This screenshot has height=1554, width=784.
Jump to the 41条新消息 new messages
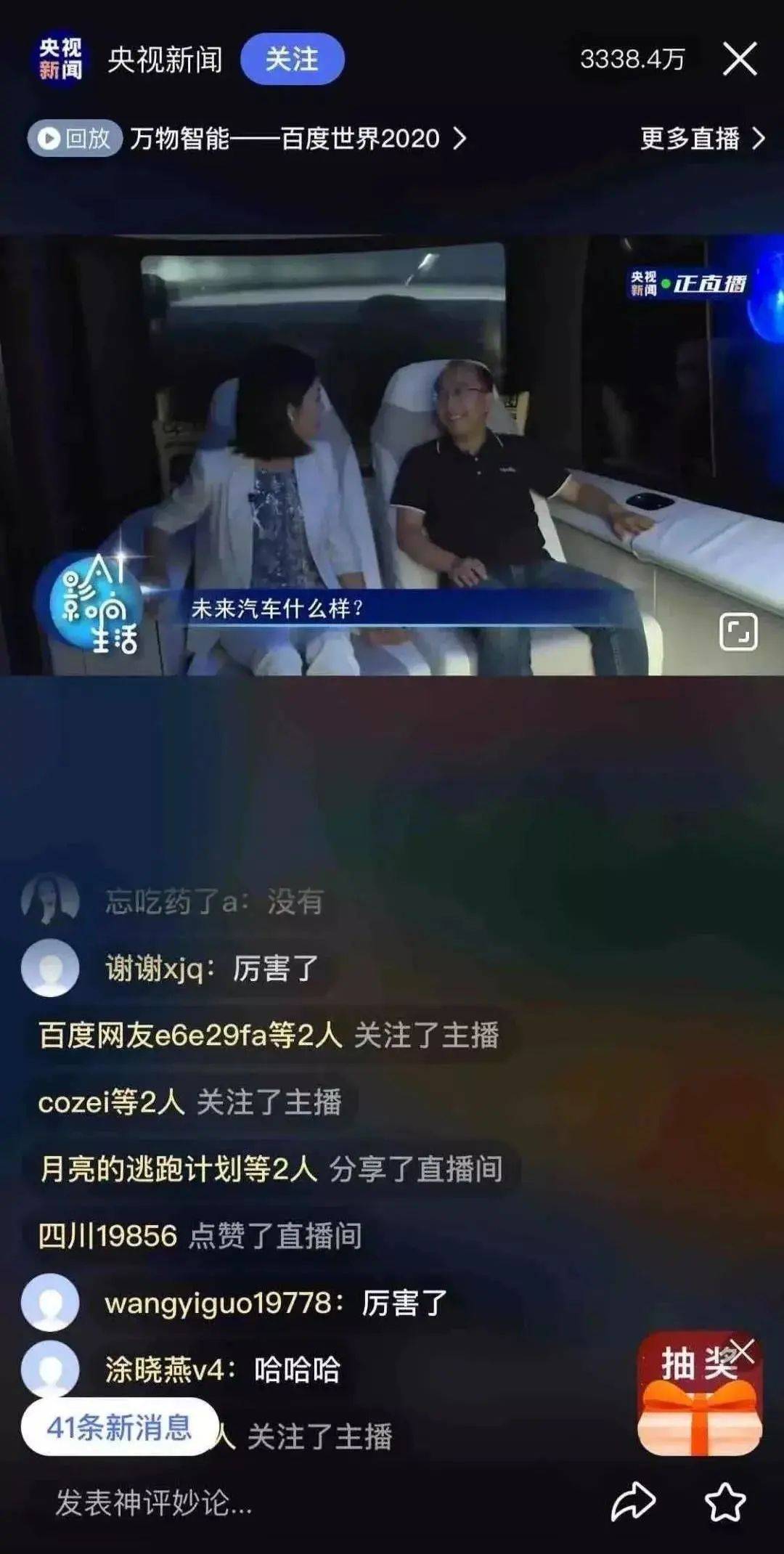pos(119,1428)
